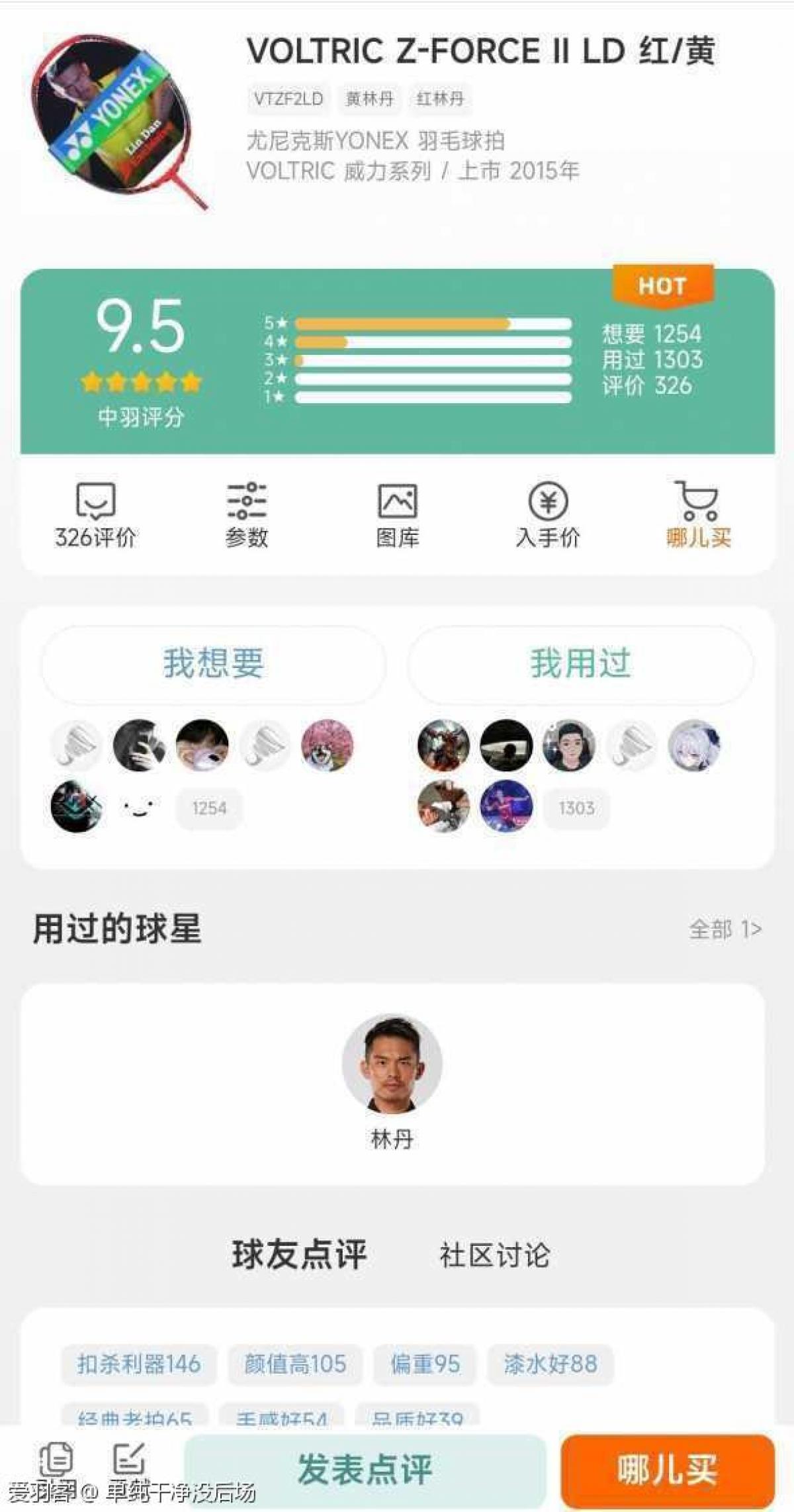View all stars via 全部 1>
The image size is (794, 1512).
click(x=725, y=929)
